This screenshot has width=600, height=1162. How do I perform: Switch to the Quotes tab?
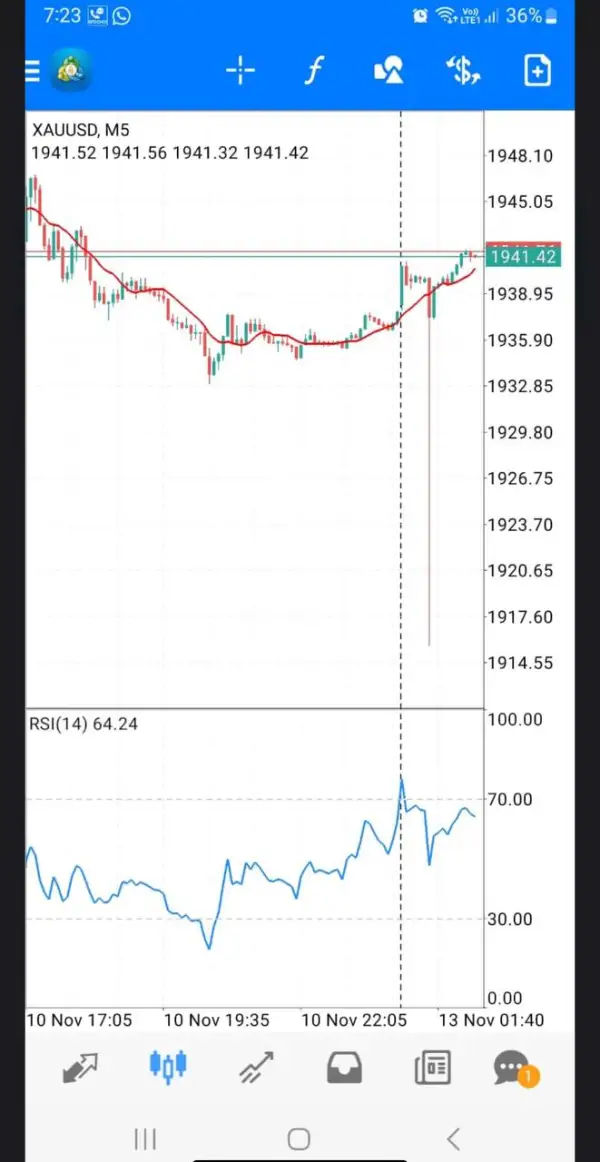point(80,1067)
